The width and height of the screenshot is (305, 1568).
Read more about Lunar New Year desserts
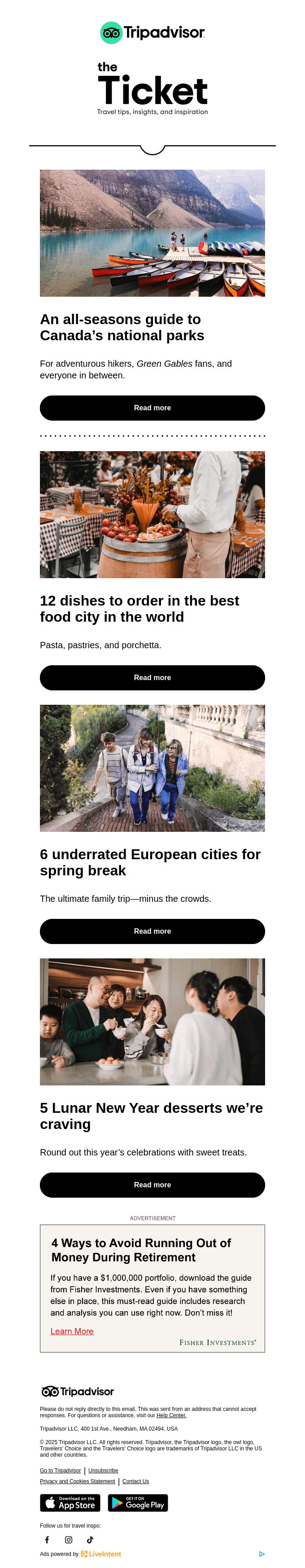point(152,1185)
